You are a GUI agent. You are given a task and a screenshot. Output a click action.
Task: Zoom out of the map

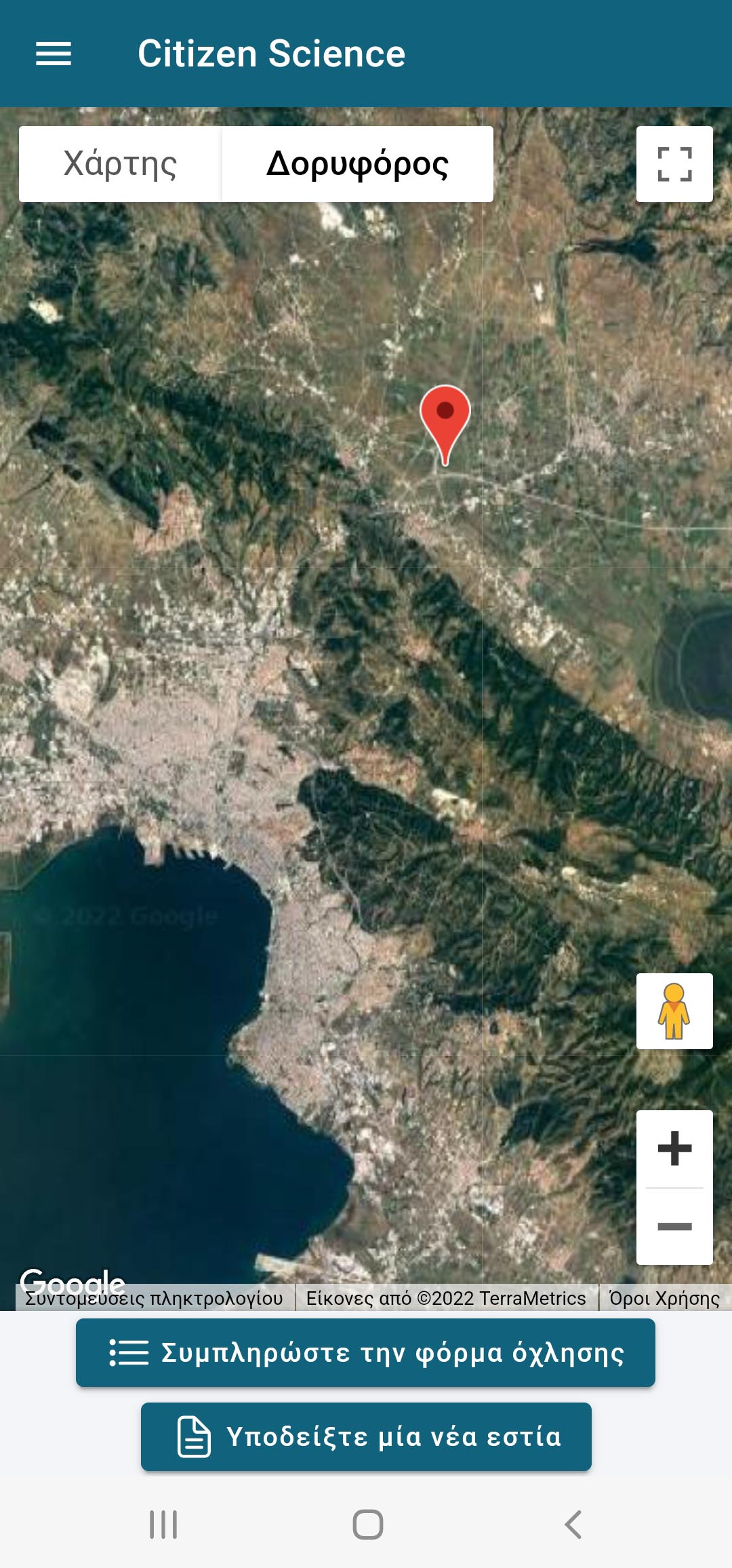tap(674, 1226)
